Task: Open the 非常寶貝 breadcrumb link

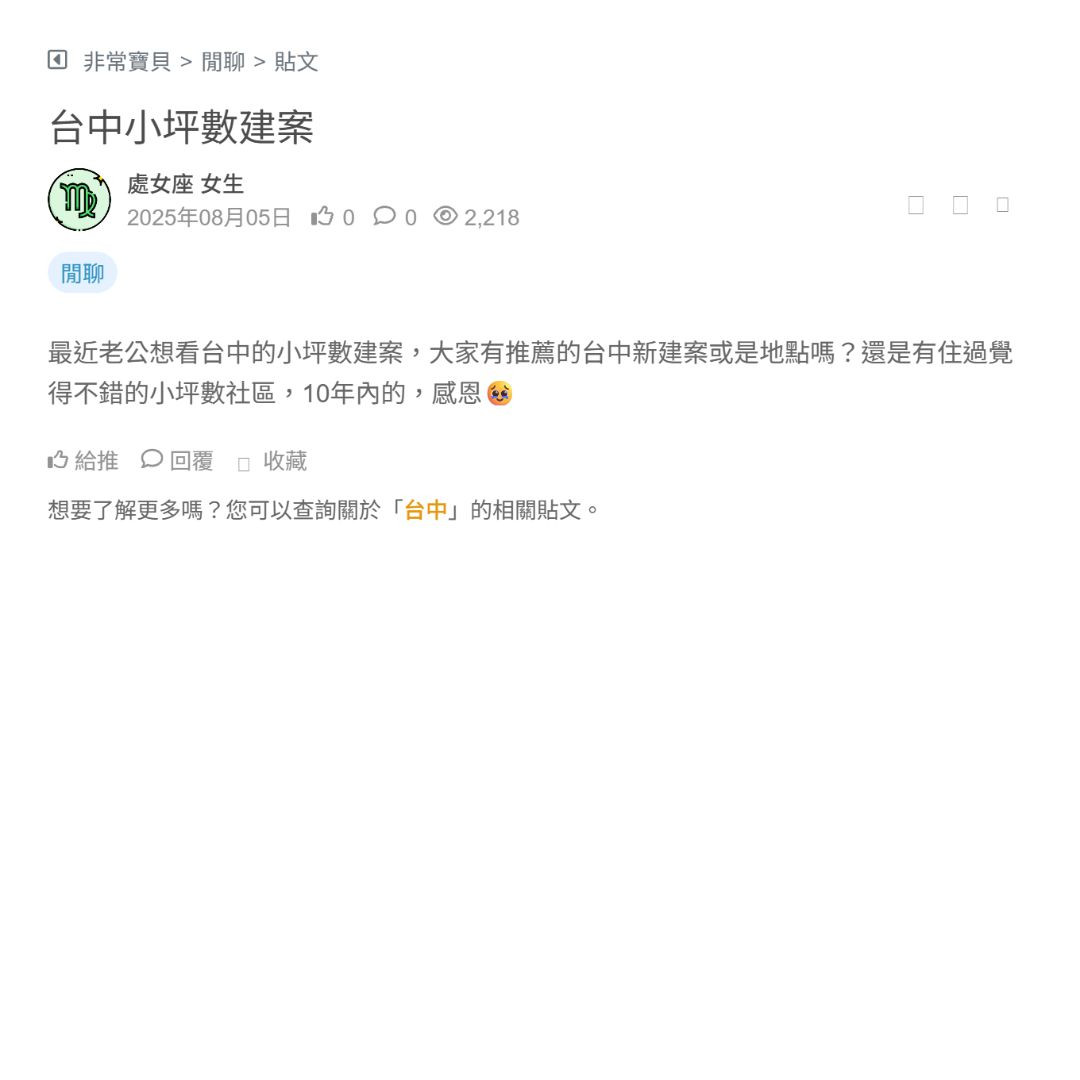Action: tap(127, 62)
